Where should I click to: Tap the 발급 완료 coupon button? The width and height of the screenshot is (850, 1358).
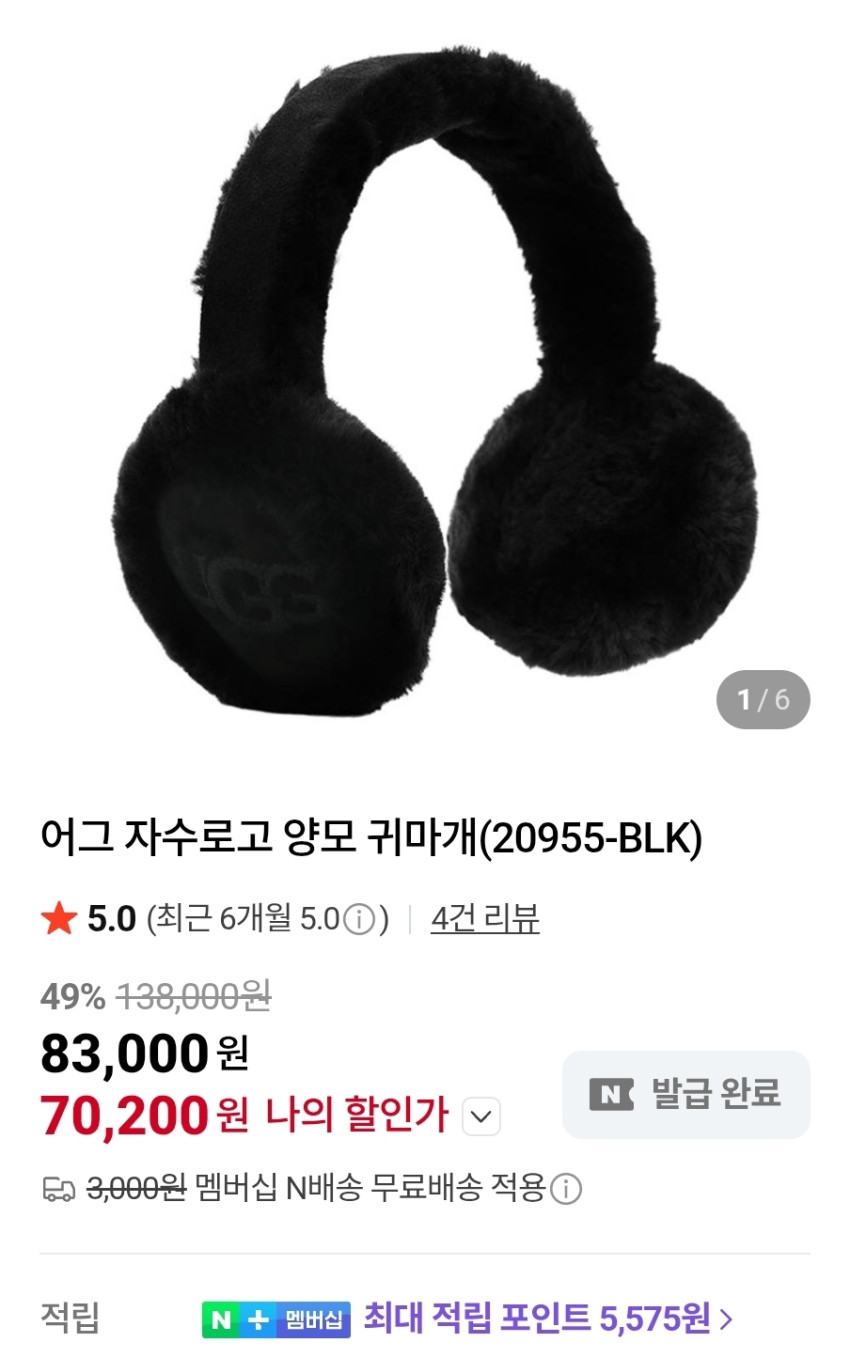[x=686, y=1094]
